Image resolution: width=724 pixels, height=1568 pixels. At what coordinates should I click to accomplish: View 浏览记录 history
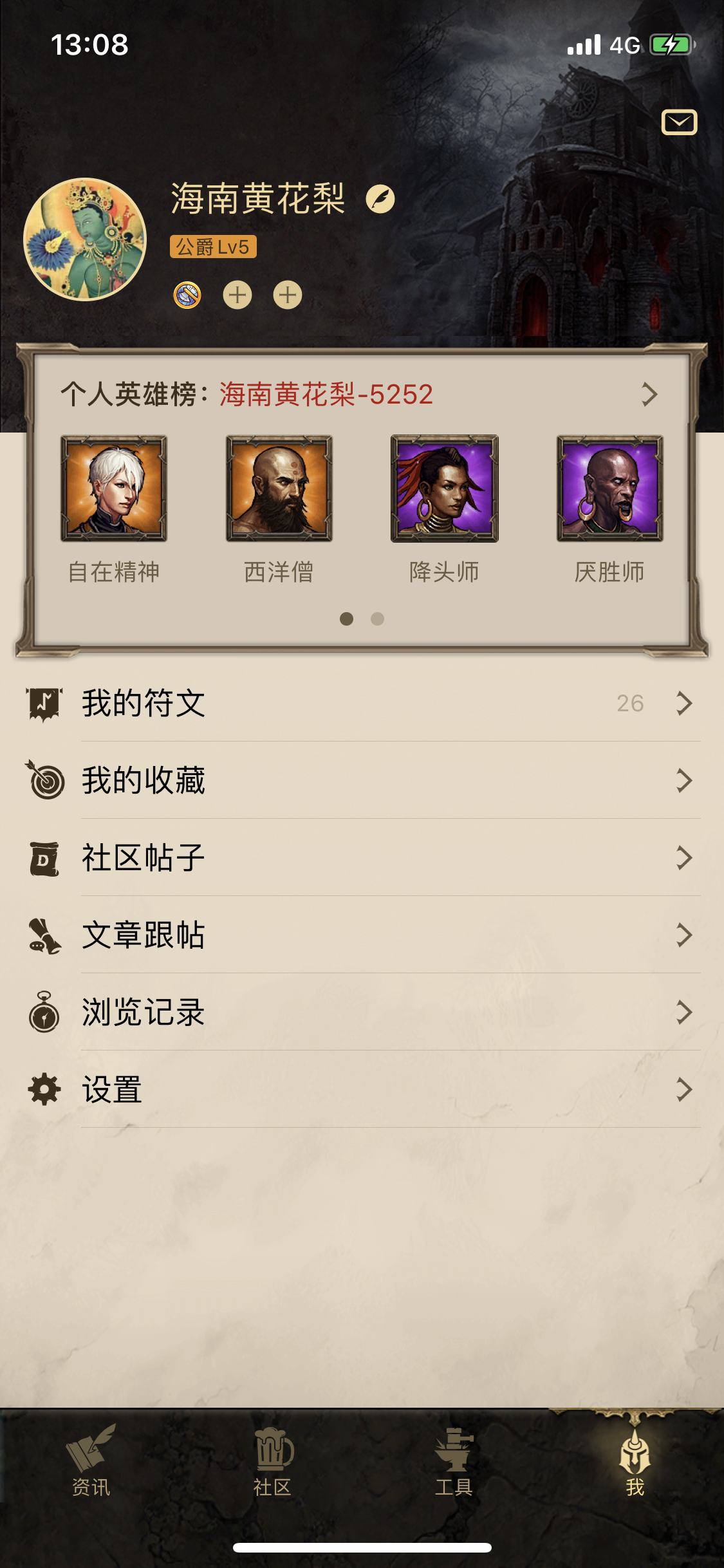360,1012
